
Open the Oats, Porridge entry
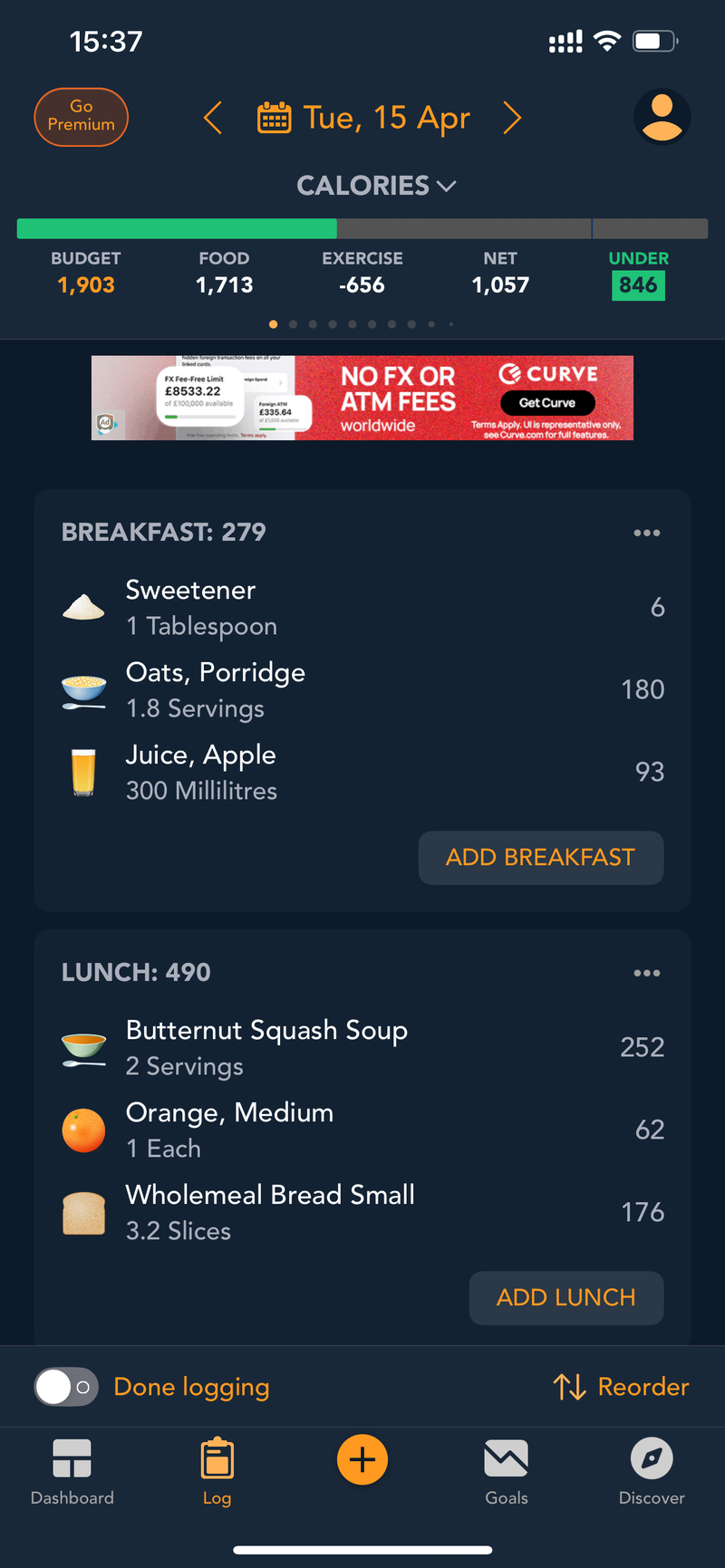click(x=362, y=689)
